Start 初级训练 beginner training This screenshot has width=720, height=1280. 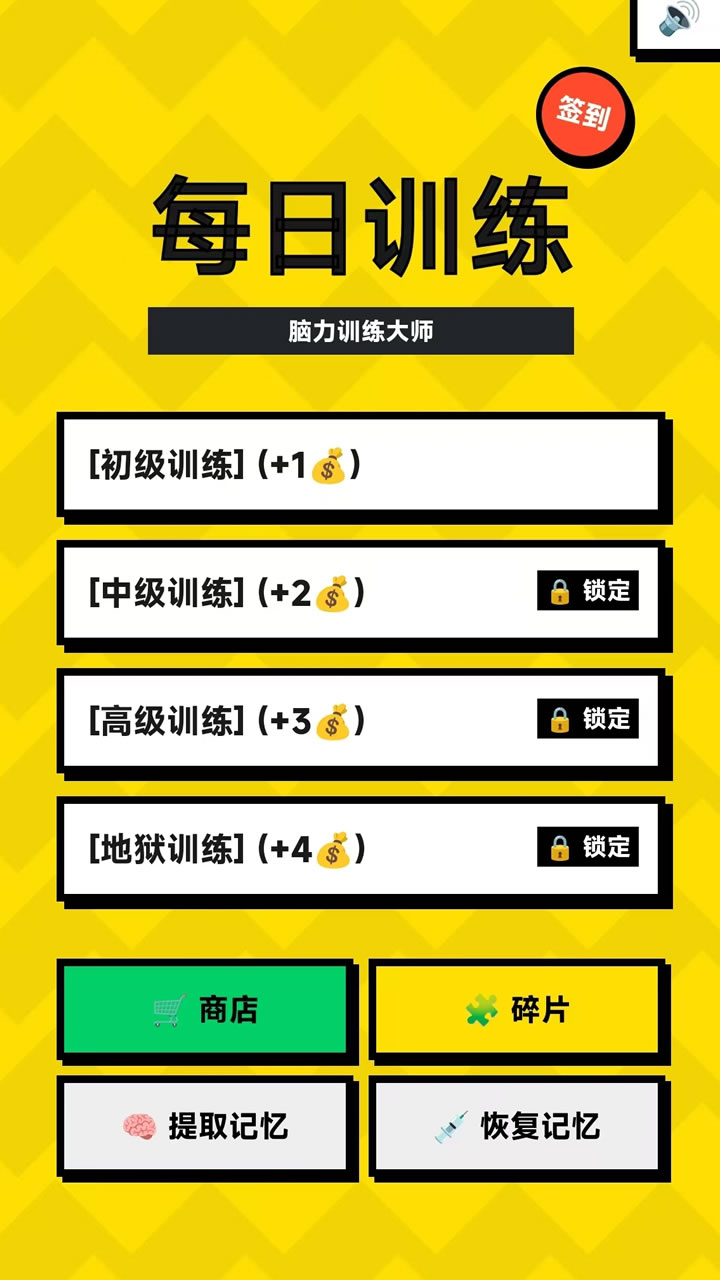(x=360, y=465)
